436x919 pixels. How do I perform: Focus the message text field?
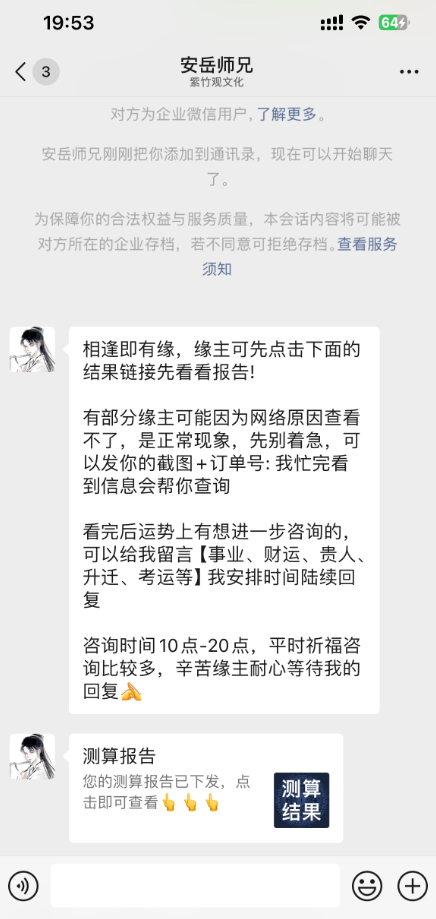195,885
